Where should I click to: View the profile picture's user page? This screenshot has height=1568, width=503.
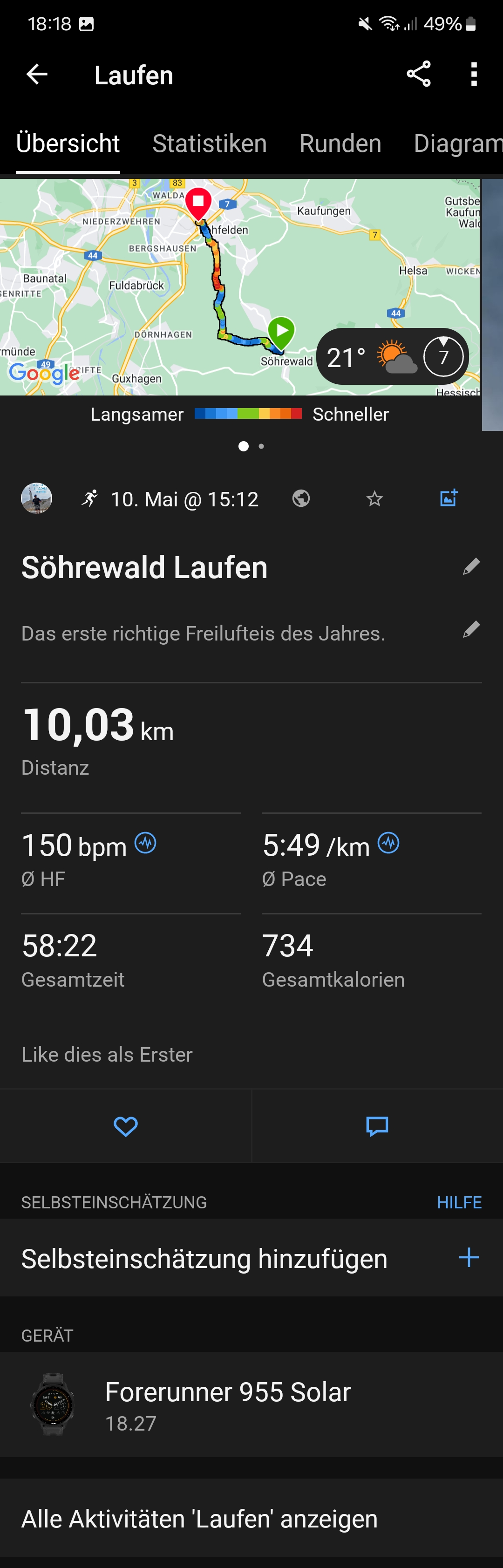36,498
